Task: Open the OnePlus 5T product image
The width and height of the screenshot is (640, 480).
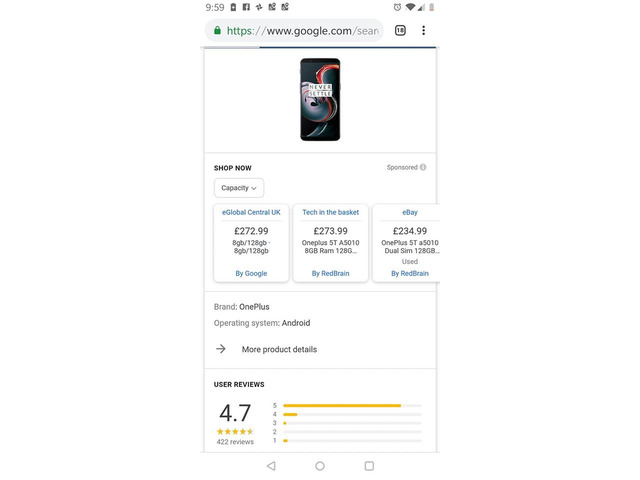Action: click(x=320, y=99)
